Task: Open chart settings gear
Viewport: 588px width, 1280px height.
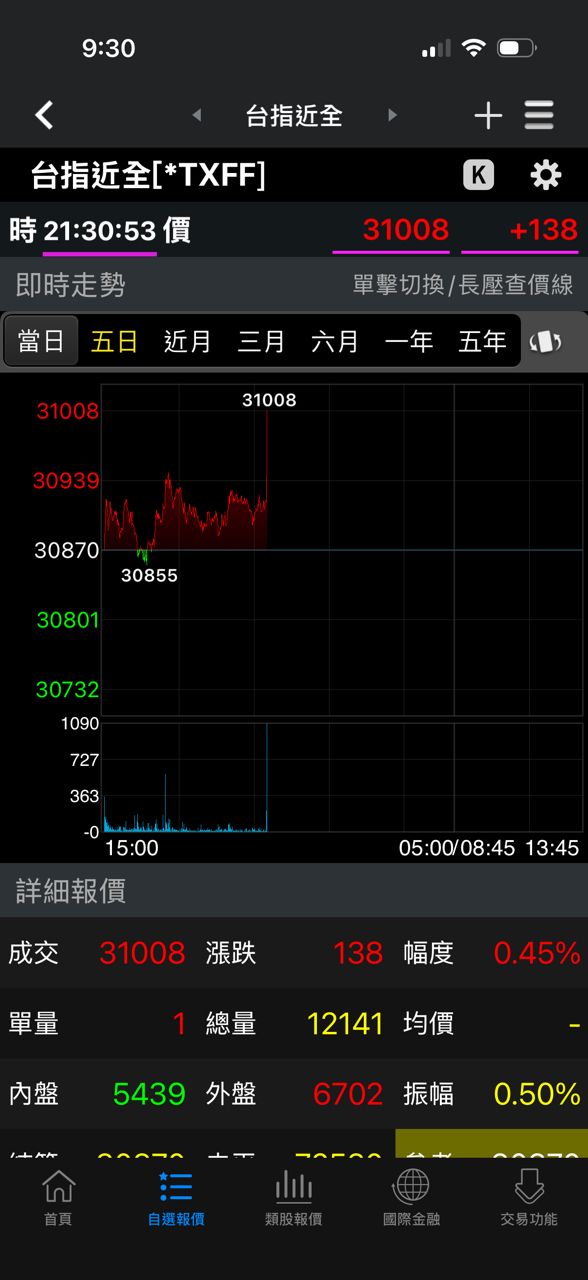Action: pos(546,175)
